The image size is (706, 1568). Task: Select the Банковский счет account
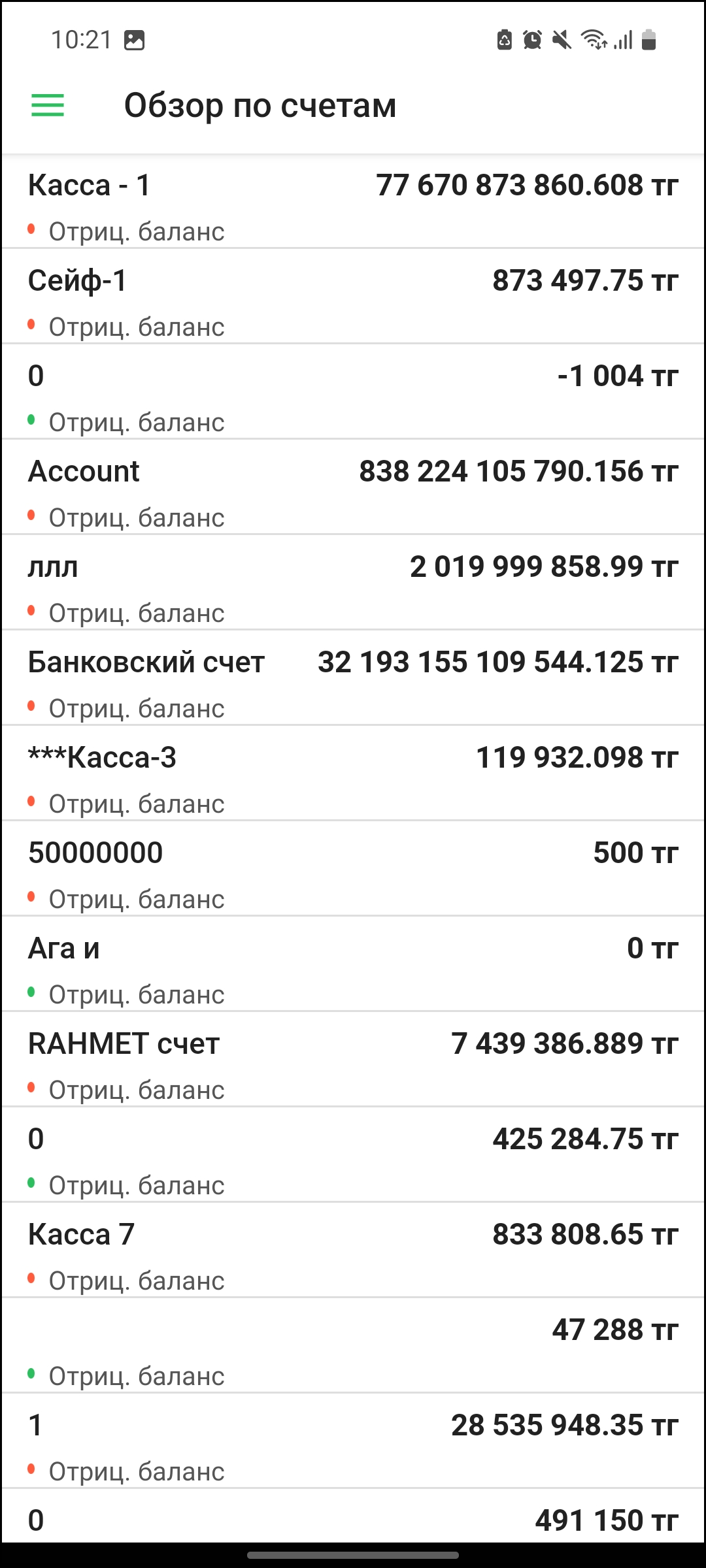353,679
